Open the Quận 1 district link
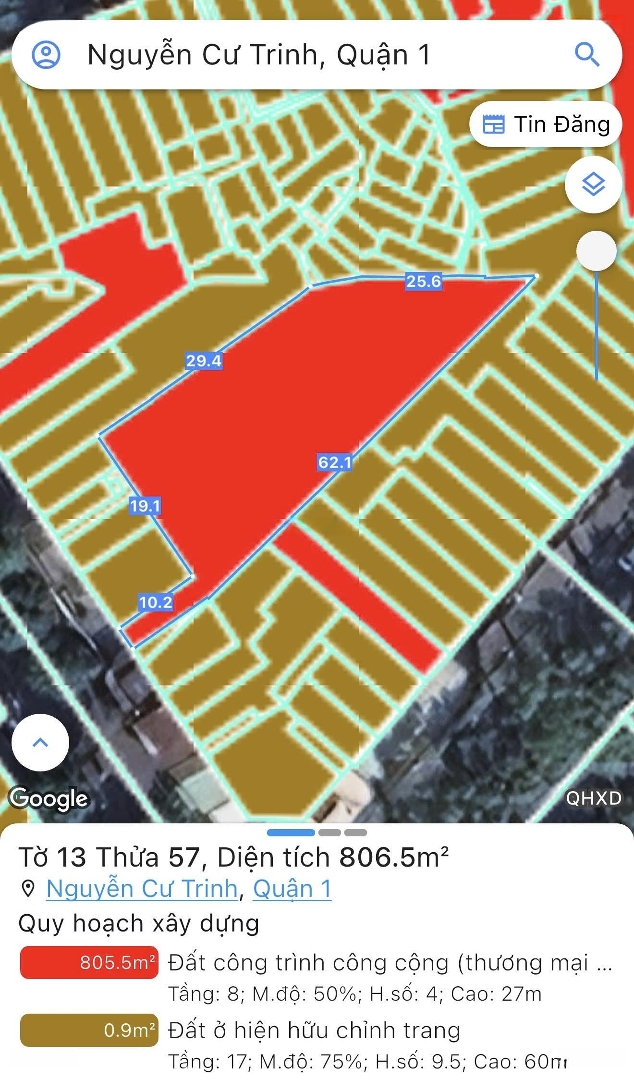 click(x=291, y=889)
